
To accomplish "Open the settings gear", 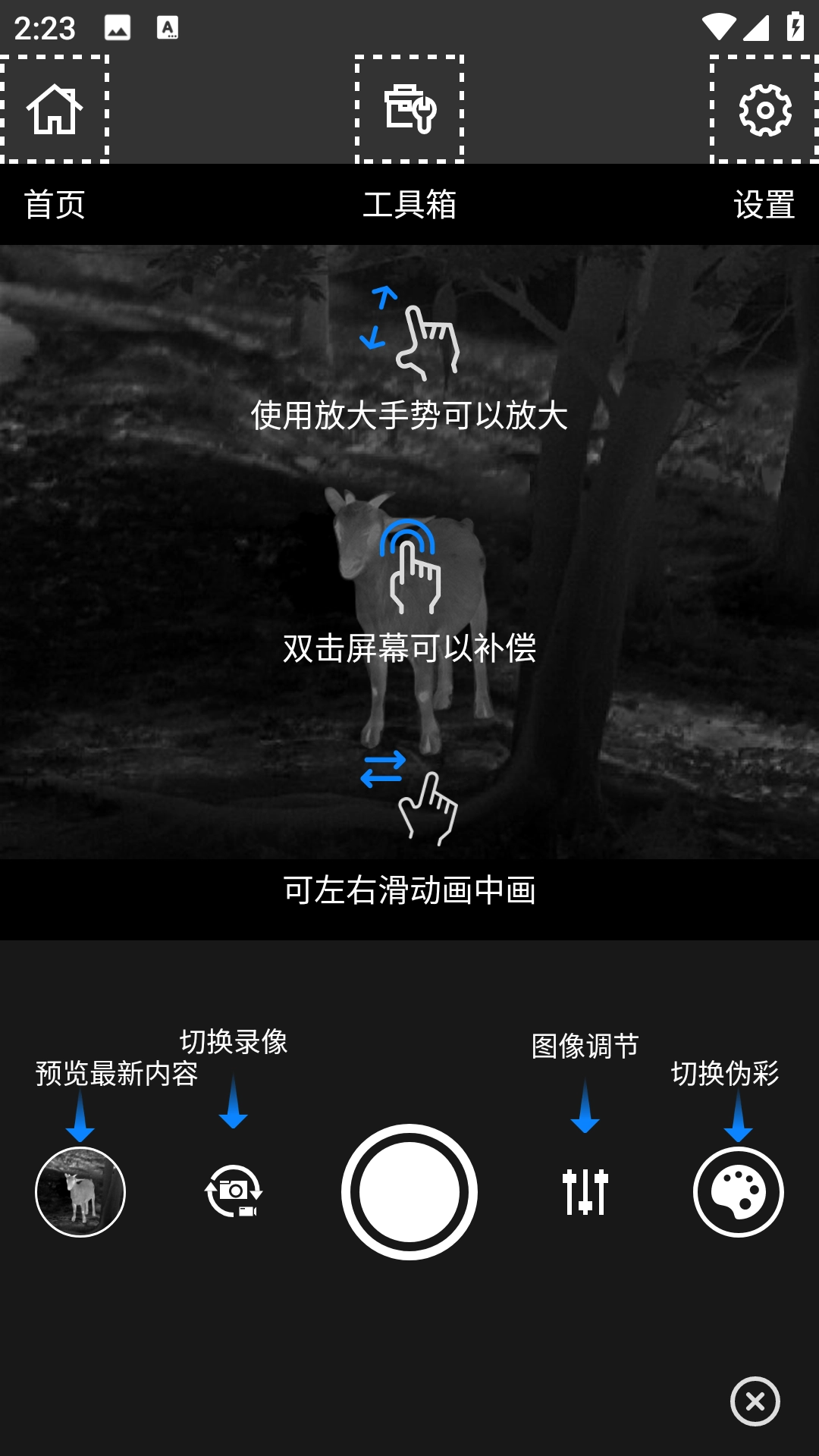I will 764,110.
